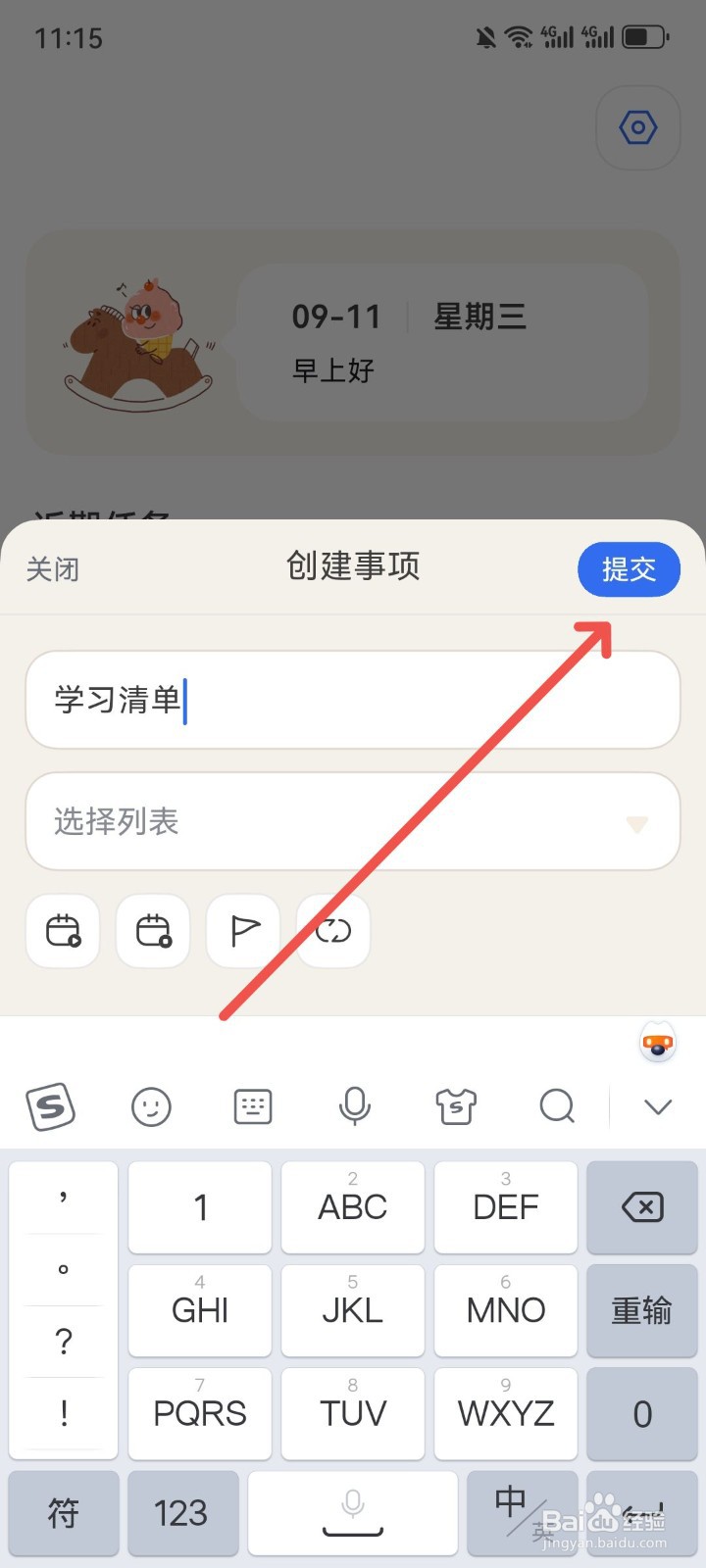Tap the keyboard layout switch icon
The height and width of the screenshot is (1568, 706).
tap(252, 1106)
